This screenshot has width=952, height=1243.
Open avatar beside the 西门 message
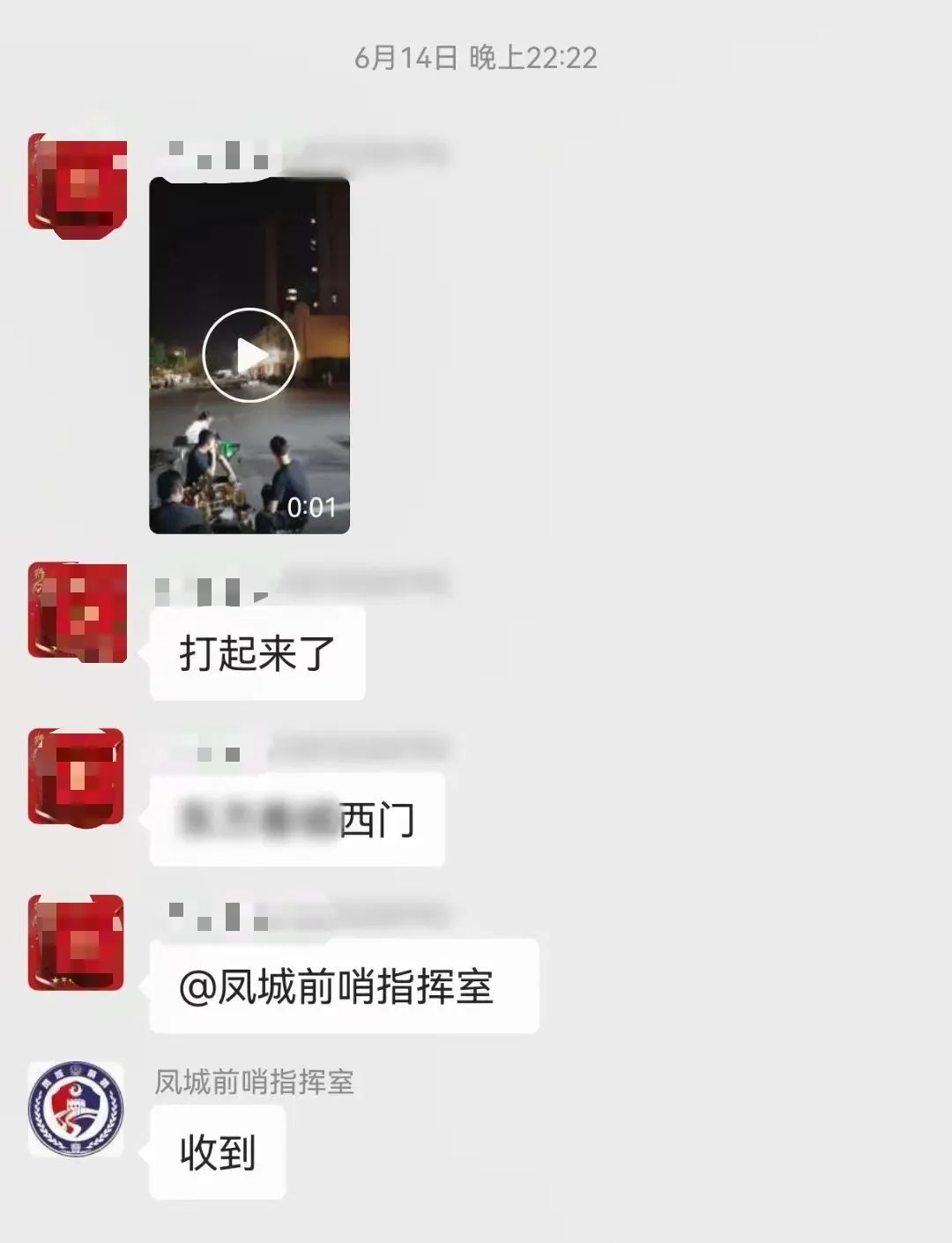77,777
